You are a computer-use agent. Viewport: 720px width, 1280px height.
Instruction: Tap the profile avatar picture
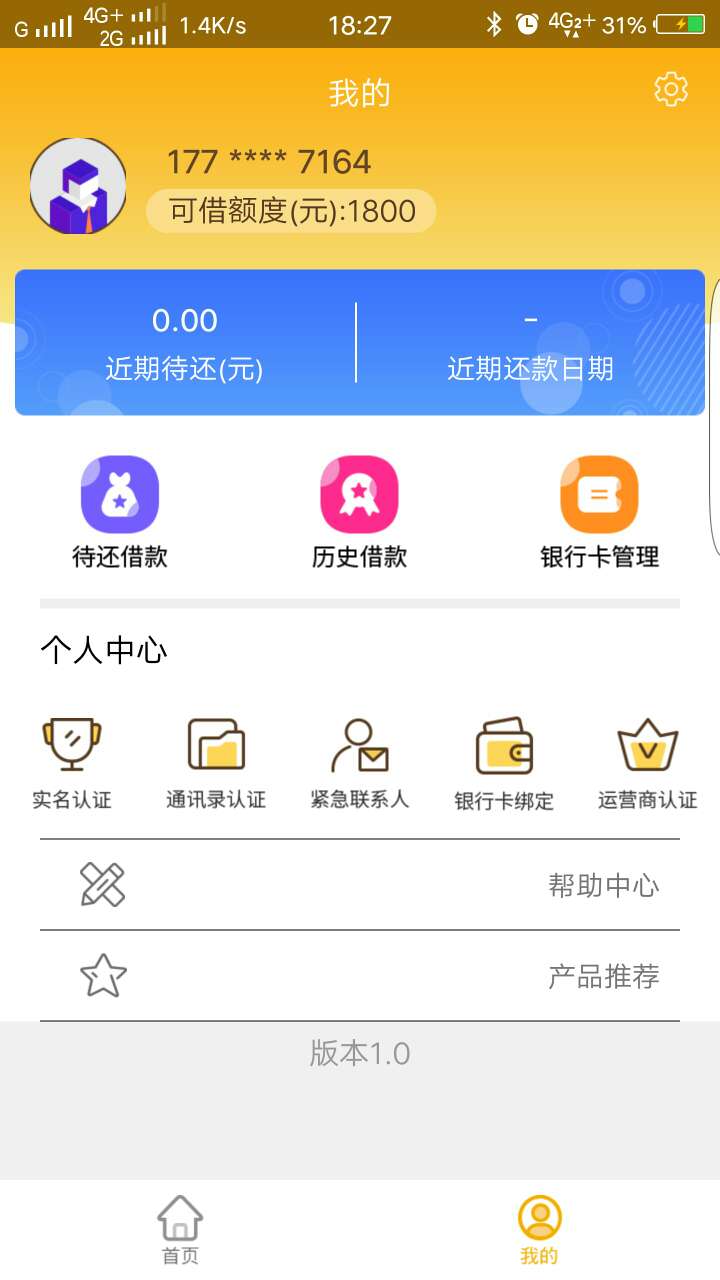point(78,186)
